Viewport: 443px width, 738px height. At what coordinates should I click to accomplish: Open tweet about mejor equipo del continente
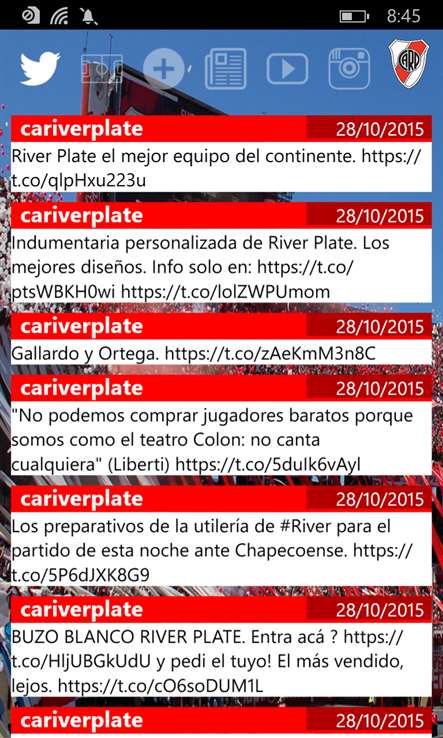pos(221,154)
